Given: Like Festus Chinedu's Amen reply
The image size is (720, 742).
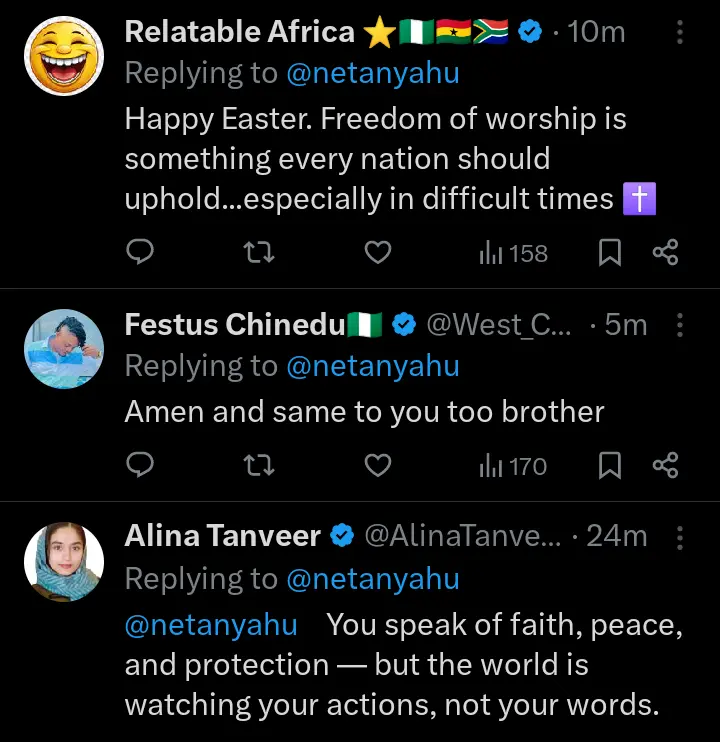Looking at the screenshot, I should point(377,465).
